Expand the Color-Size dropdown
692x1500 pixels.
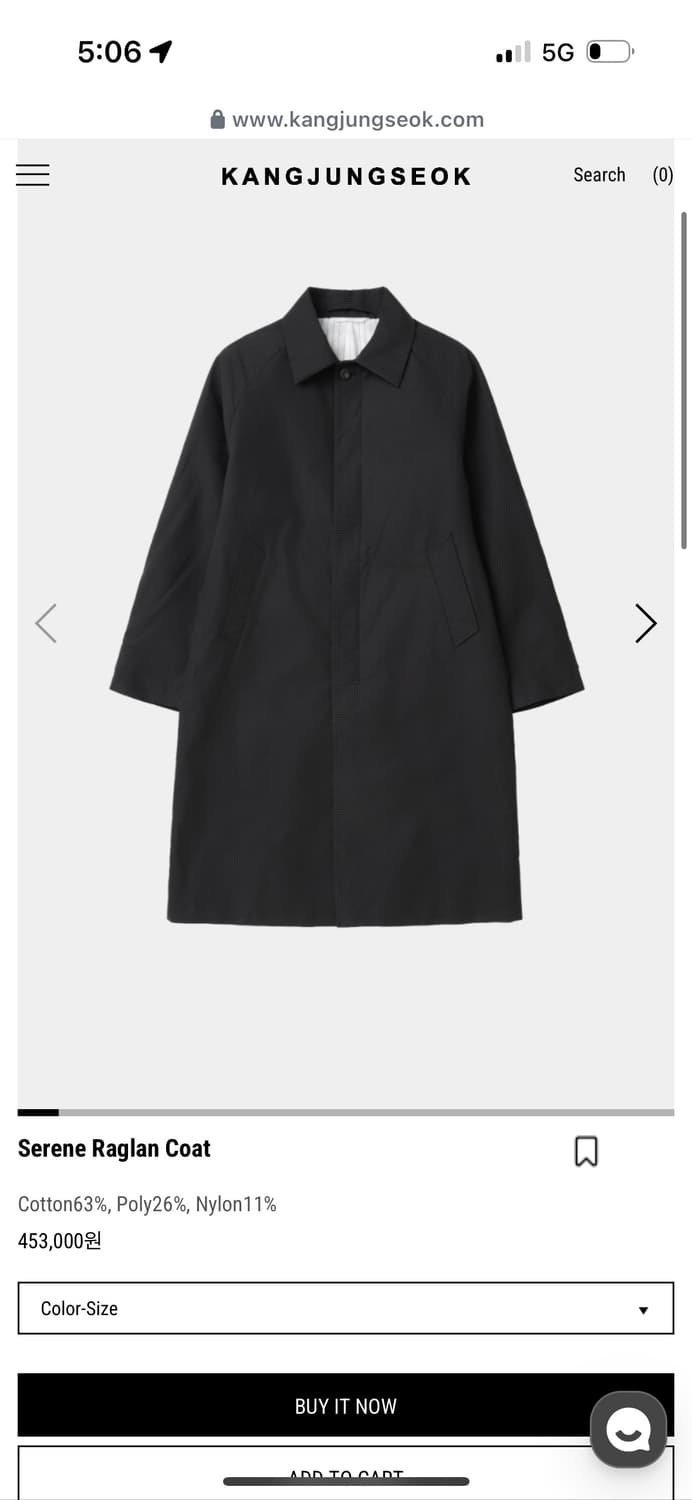[x=346, y=1308]
